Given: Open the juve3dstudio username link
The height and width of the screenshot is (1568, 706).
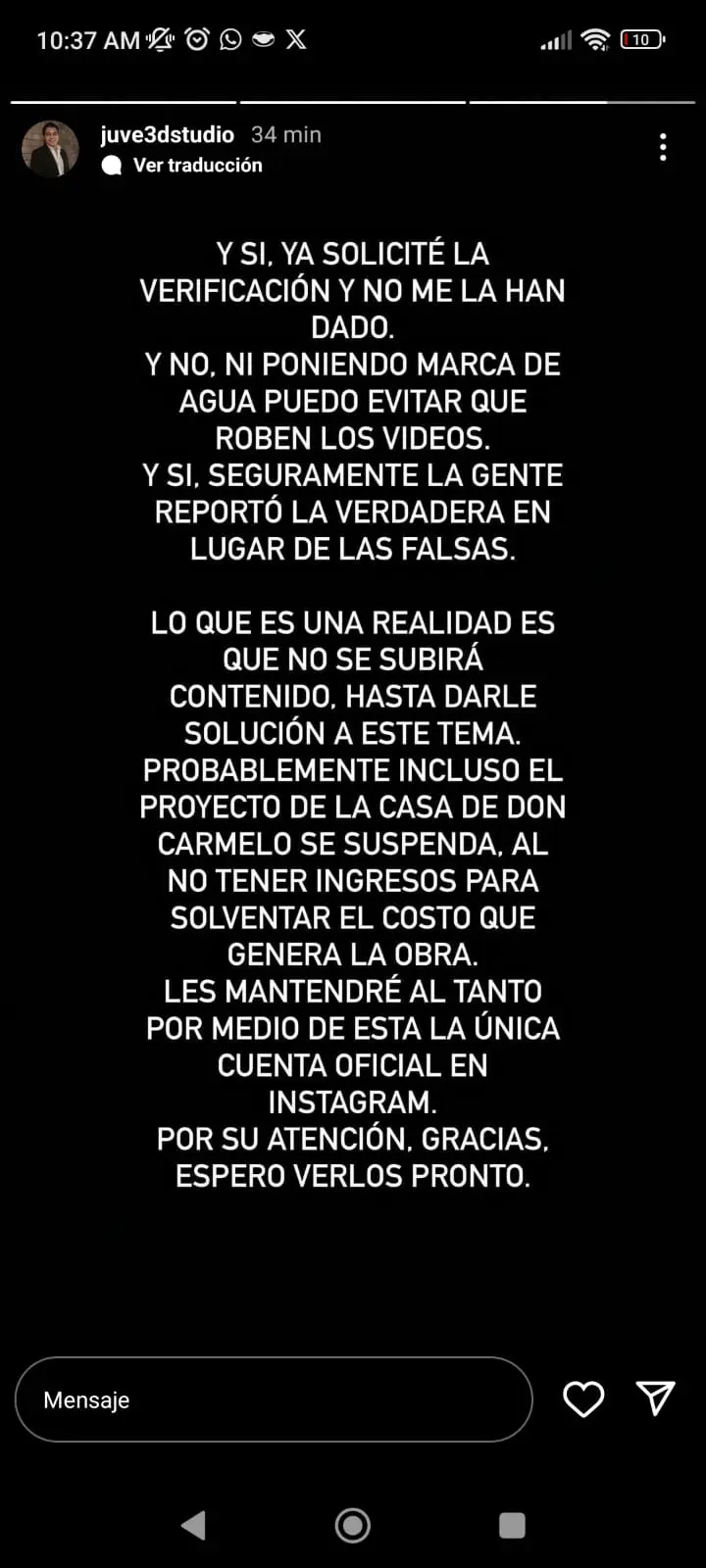Looking at the screenshot, I should [167, 134].
